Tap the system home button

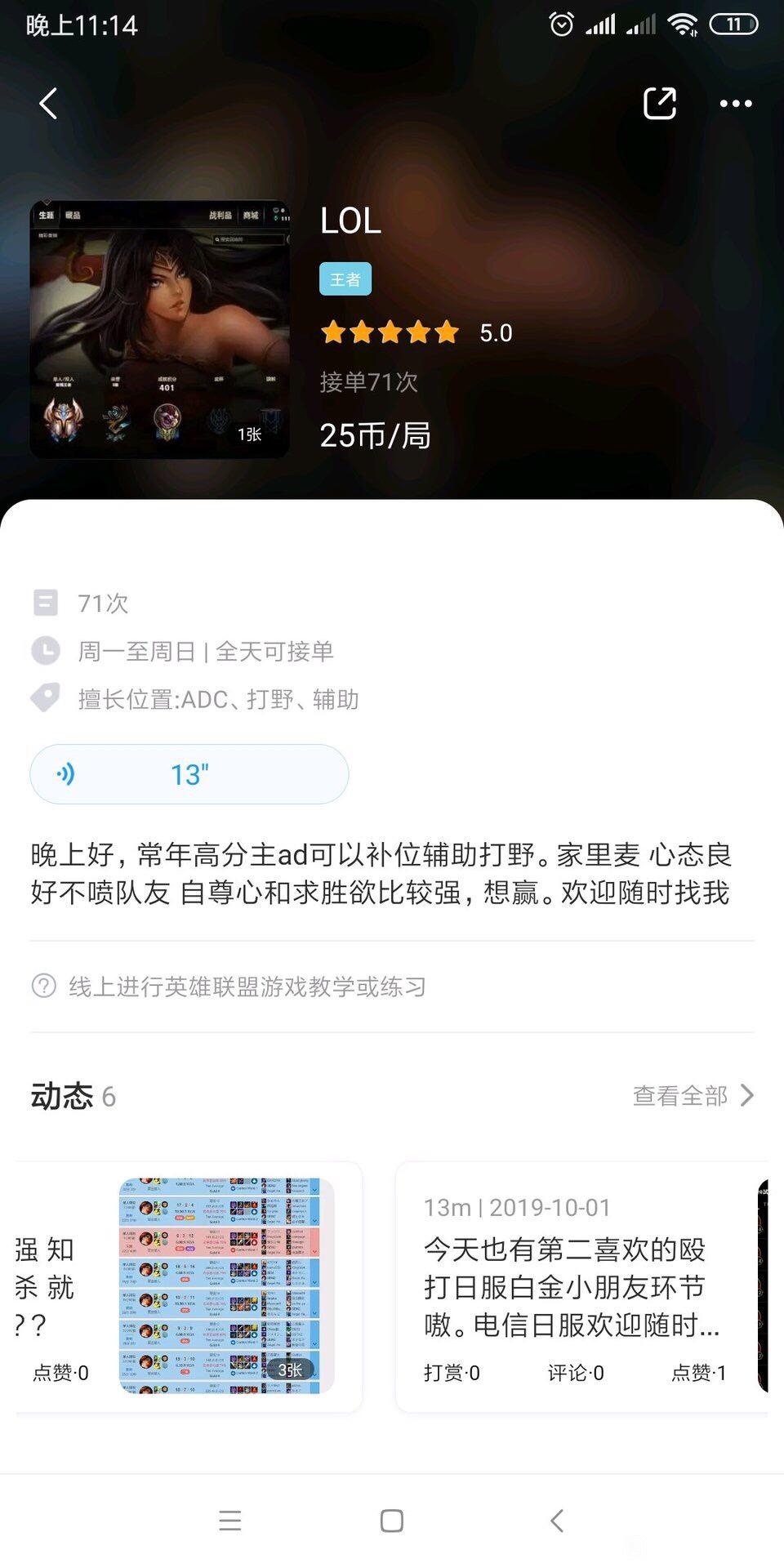point(392,1521)
